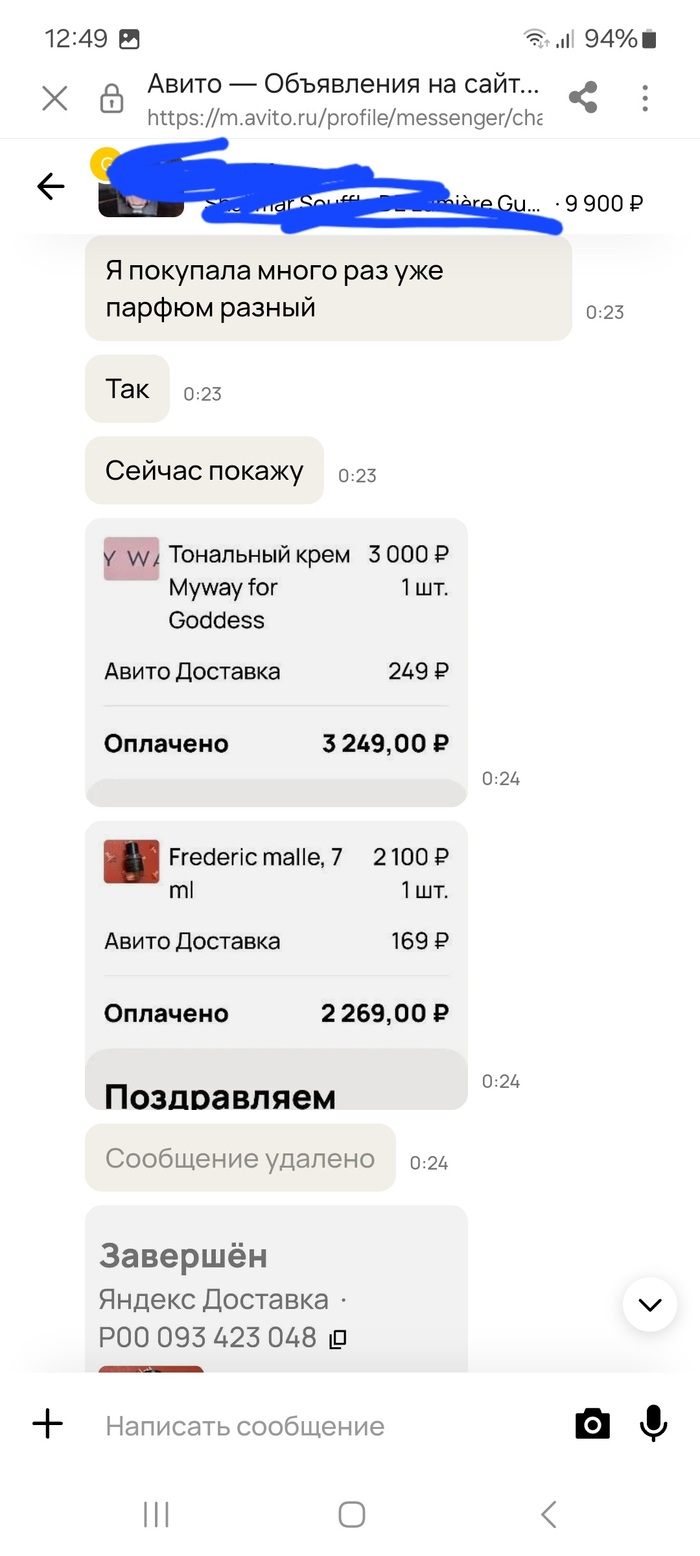Open recent apps
Viewport: 700px width, 1556px height.
coord(156,1514)
